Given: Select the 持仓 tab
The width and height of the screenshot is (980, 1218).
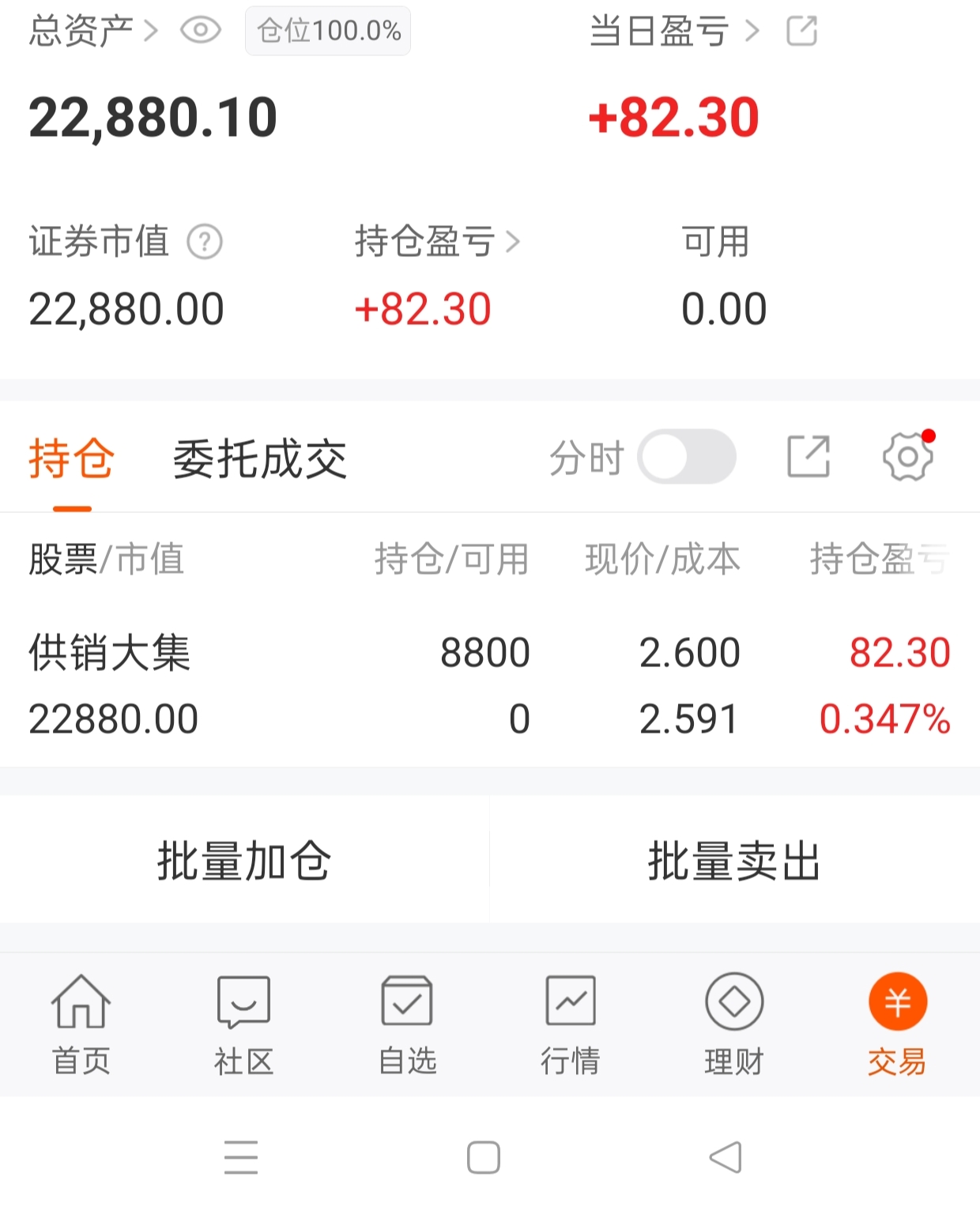Looking at the screenshot, I should [72, 459].
